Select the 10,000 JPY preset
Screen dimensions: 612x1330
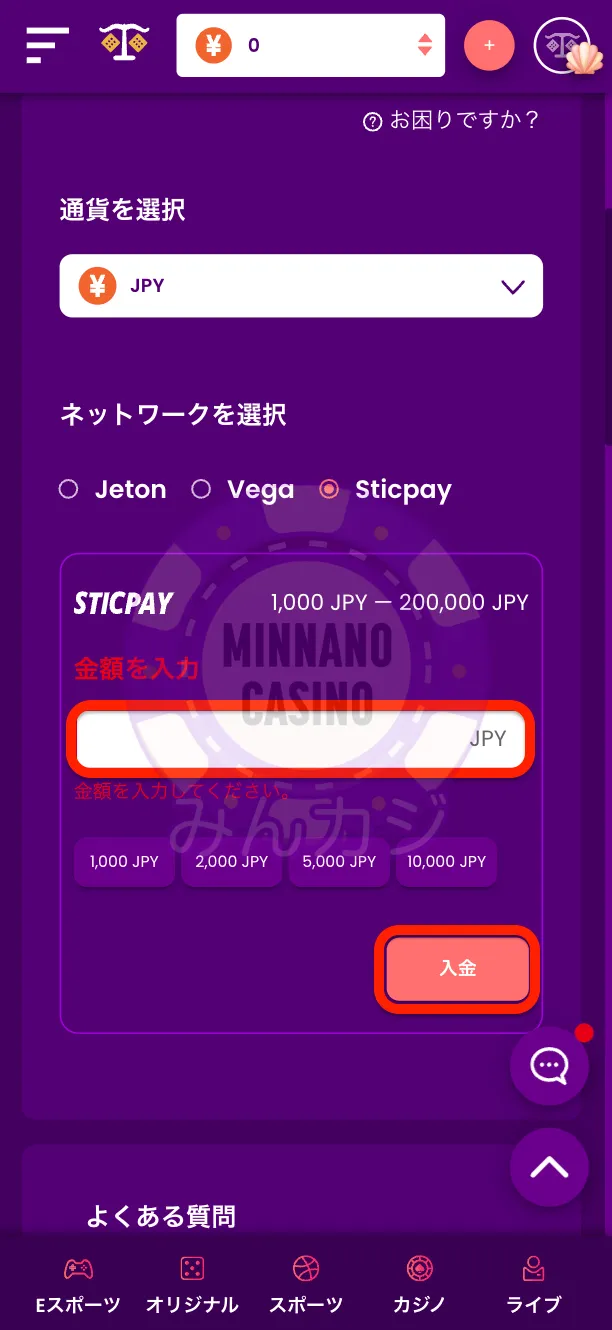(446, 861)
